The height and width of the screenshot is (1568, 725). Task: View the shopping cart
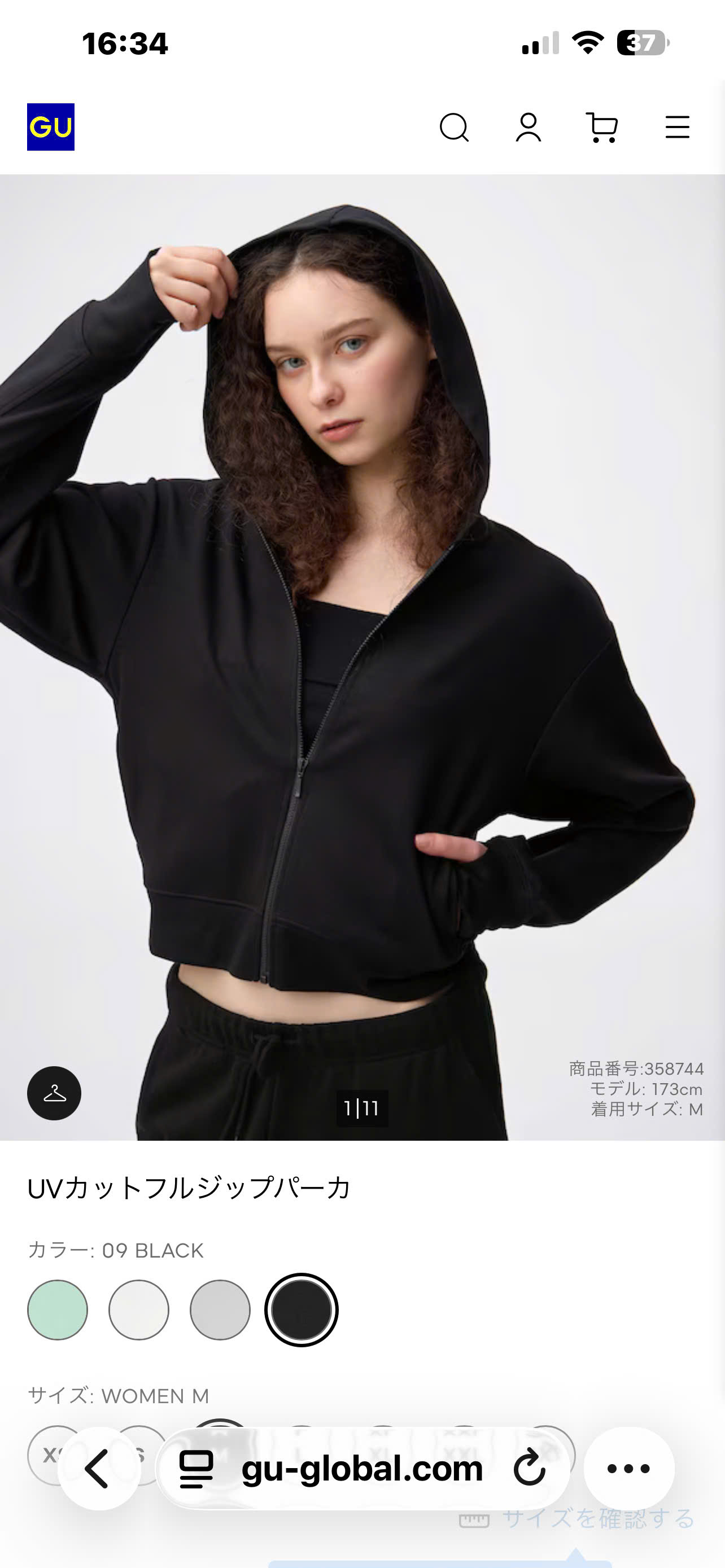(x=602, y=127)
